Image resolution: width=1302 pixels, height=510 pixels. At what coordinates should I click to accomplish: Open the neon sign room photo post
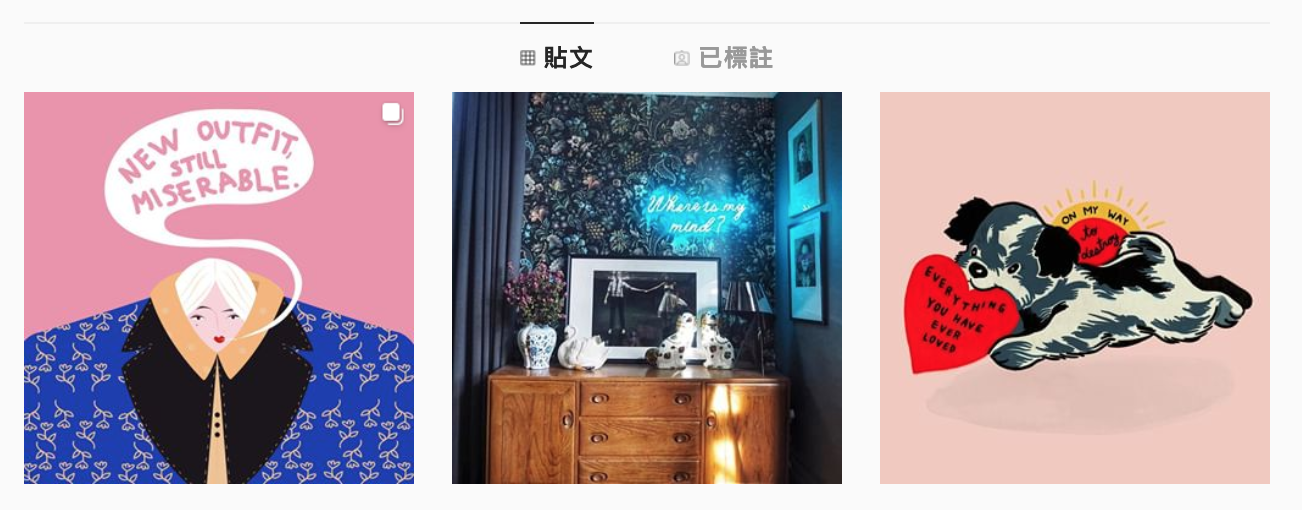(647, 288)
